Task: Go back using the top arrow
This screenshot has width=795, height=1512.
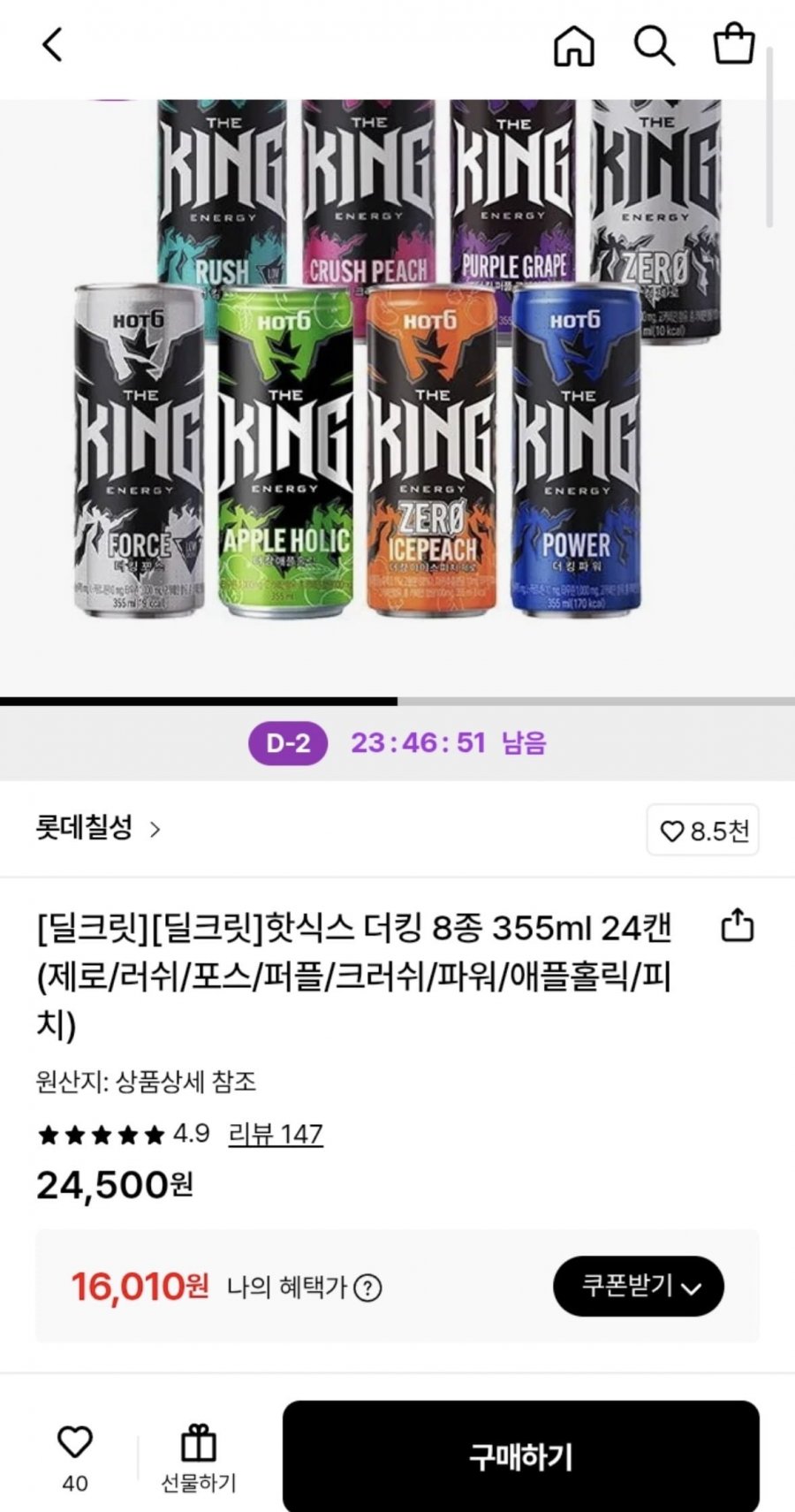Action: click(x=53, y=45)
